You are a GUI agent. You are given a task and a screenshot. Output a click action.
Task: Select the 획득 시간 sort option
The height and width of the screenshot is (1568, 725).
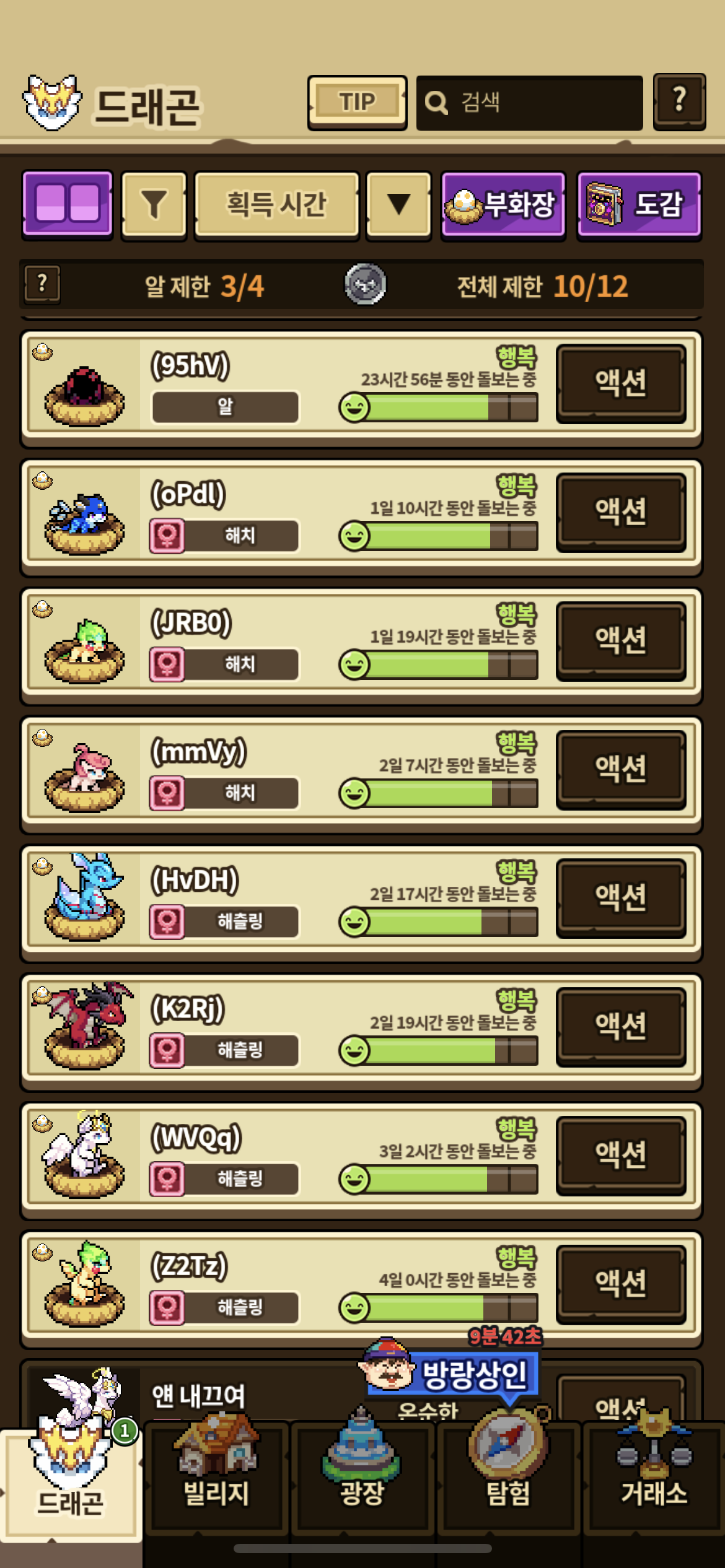[276, 205]
